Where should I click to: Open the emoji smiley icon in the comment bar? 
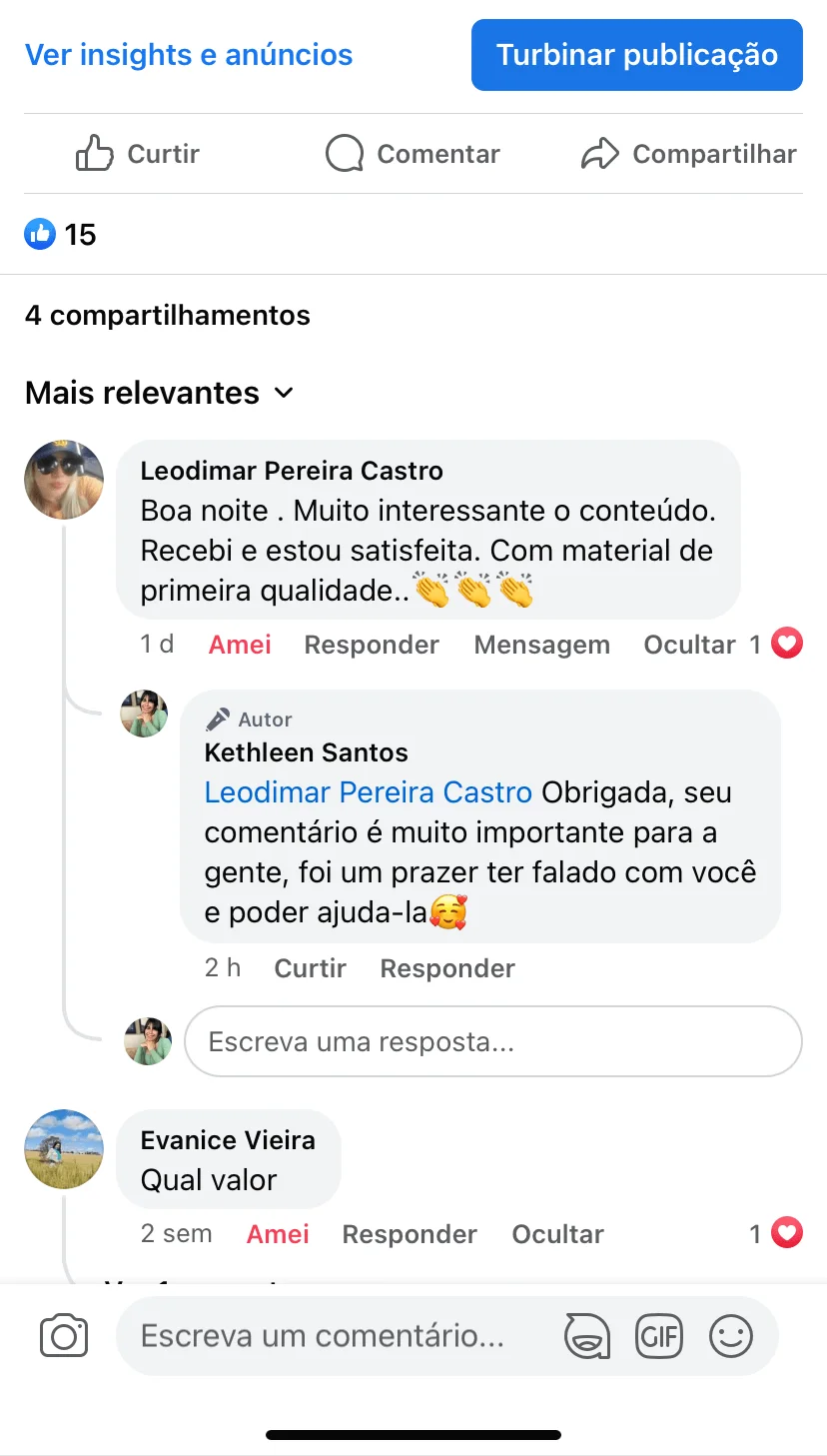point(731,1335)
